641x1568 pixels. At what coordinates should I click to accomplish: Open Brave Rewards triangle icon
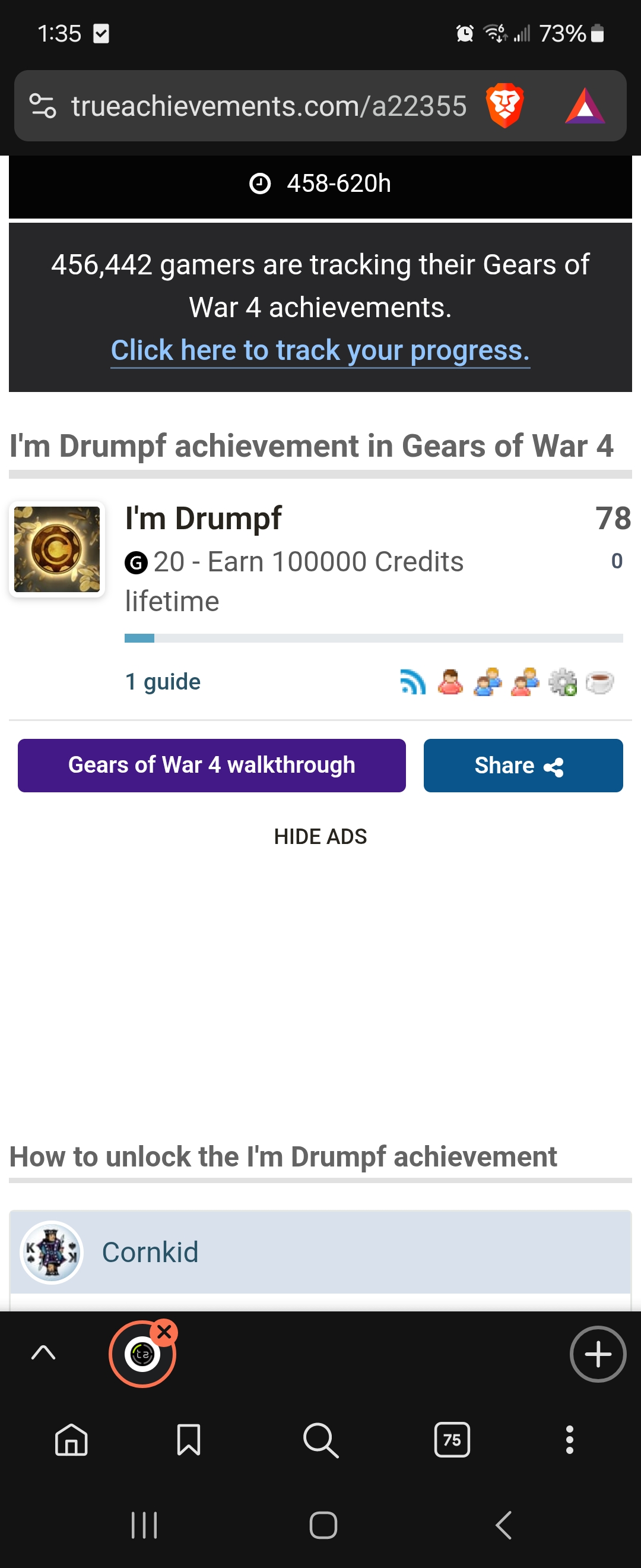point(585,106)
